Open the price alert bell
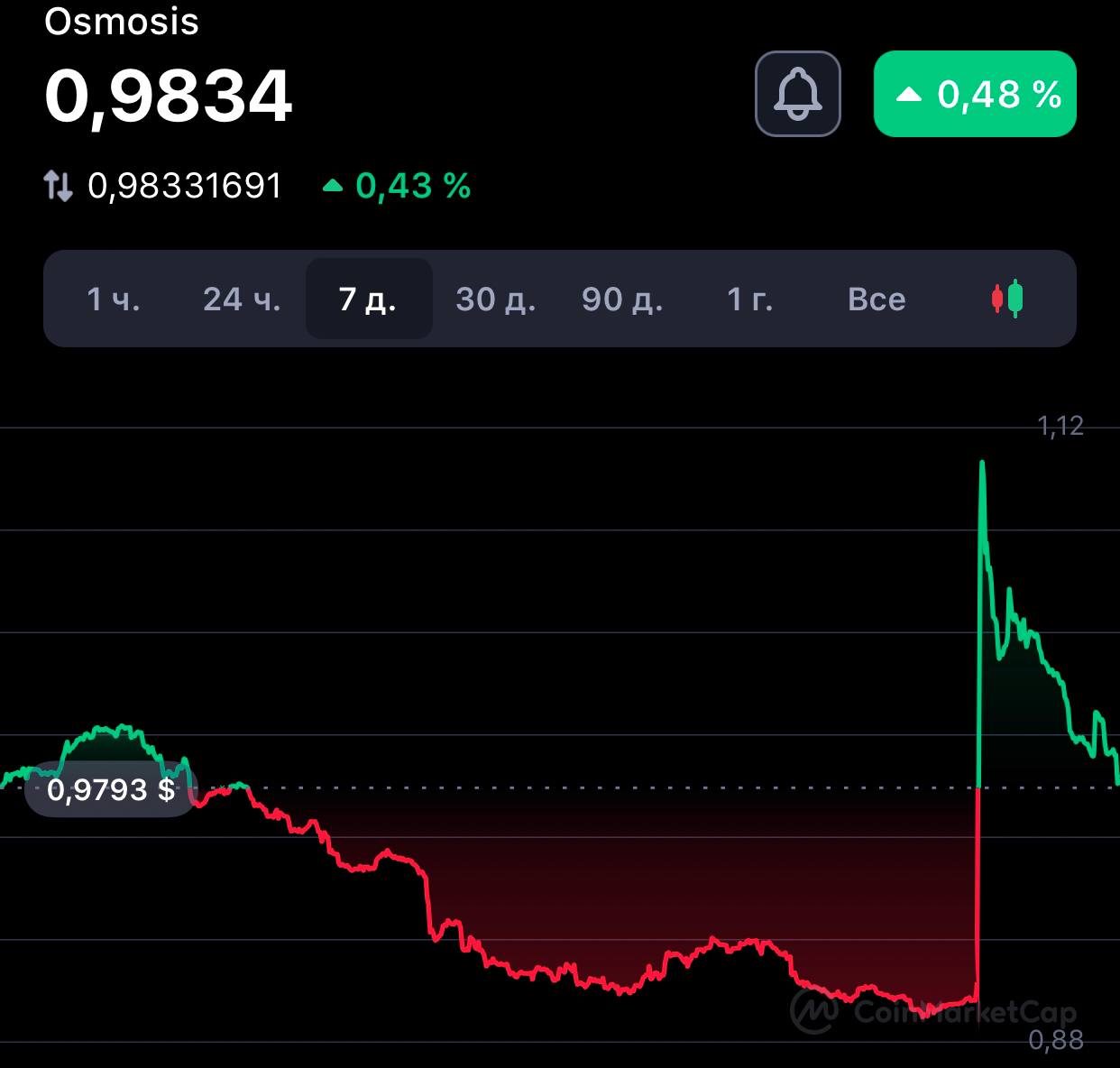 pos(798,94)
